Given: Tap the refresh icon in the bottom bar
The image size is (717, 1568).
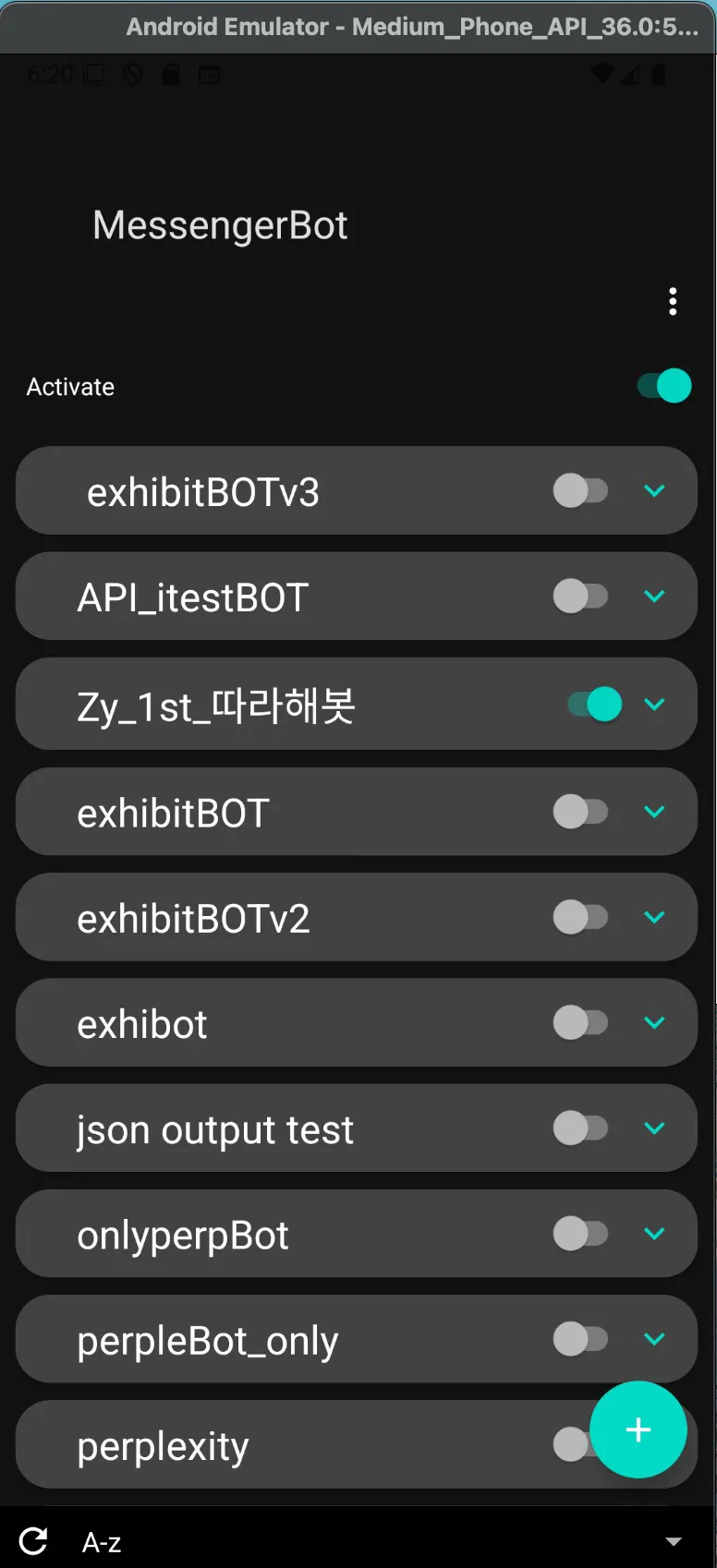Looking at the screenshot, I should coord(33,1540).
